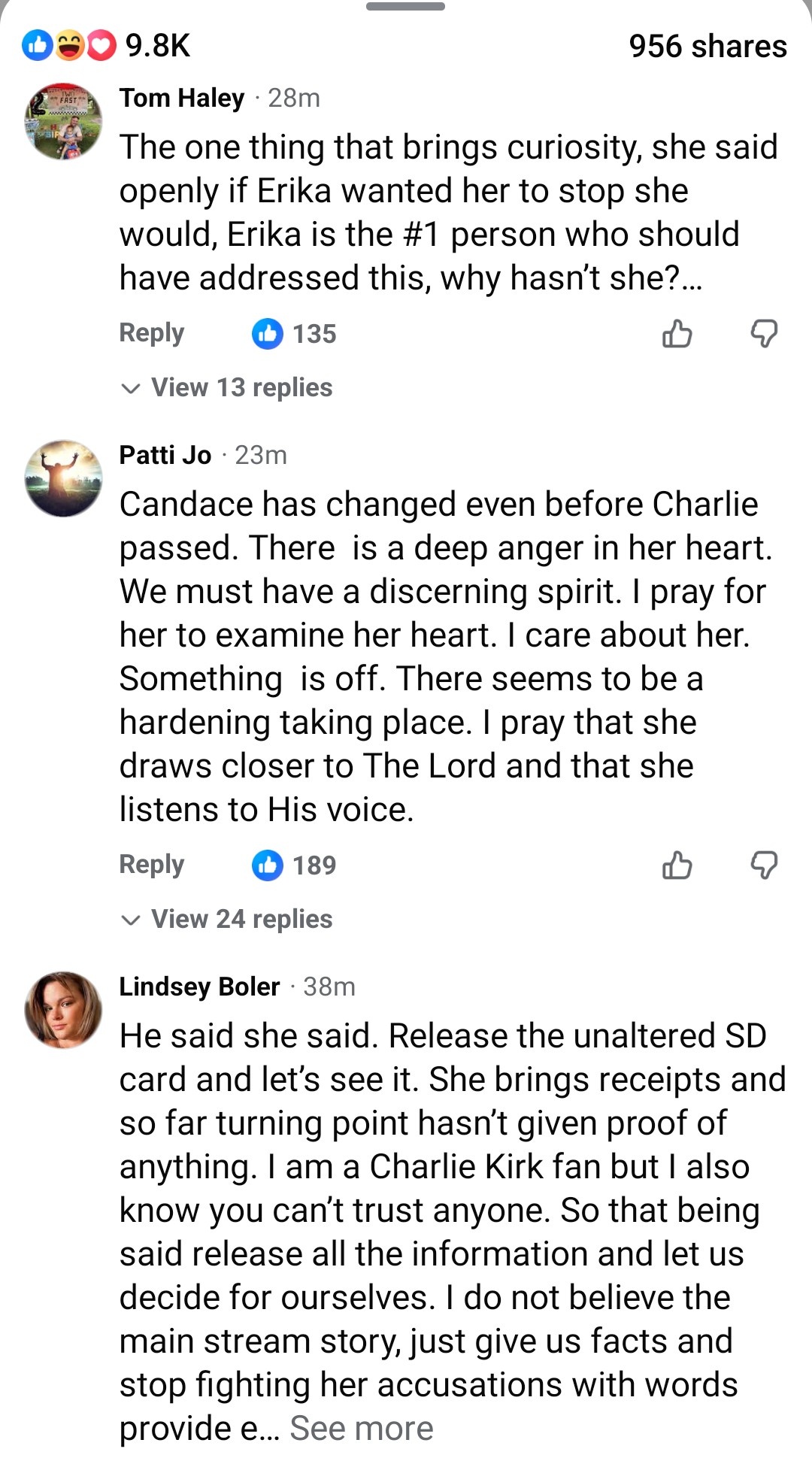Tap Tom Haley's name
The width and height of the screenshot is (812, 1461).
point(181,98)
